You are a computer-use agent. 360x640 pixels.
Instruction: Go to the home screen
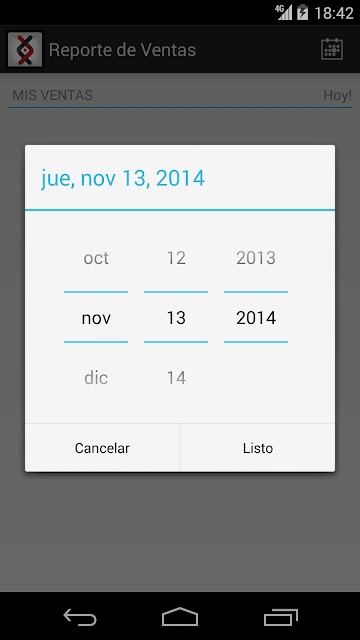(180, 616)
